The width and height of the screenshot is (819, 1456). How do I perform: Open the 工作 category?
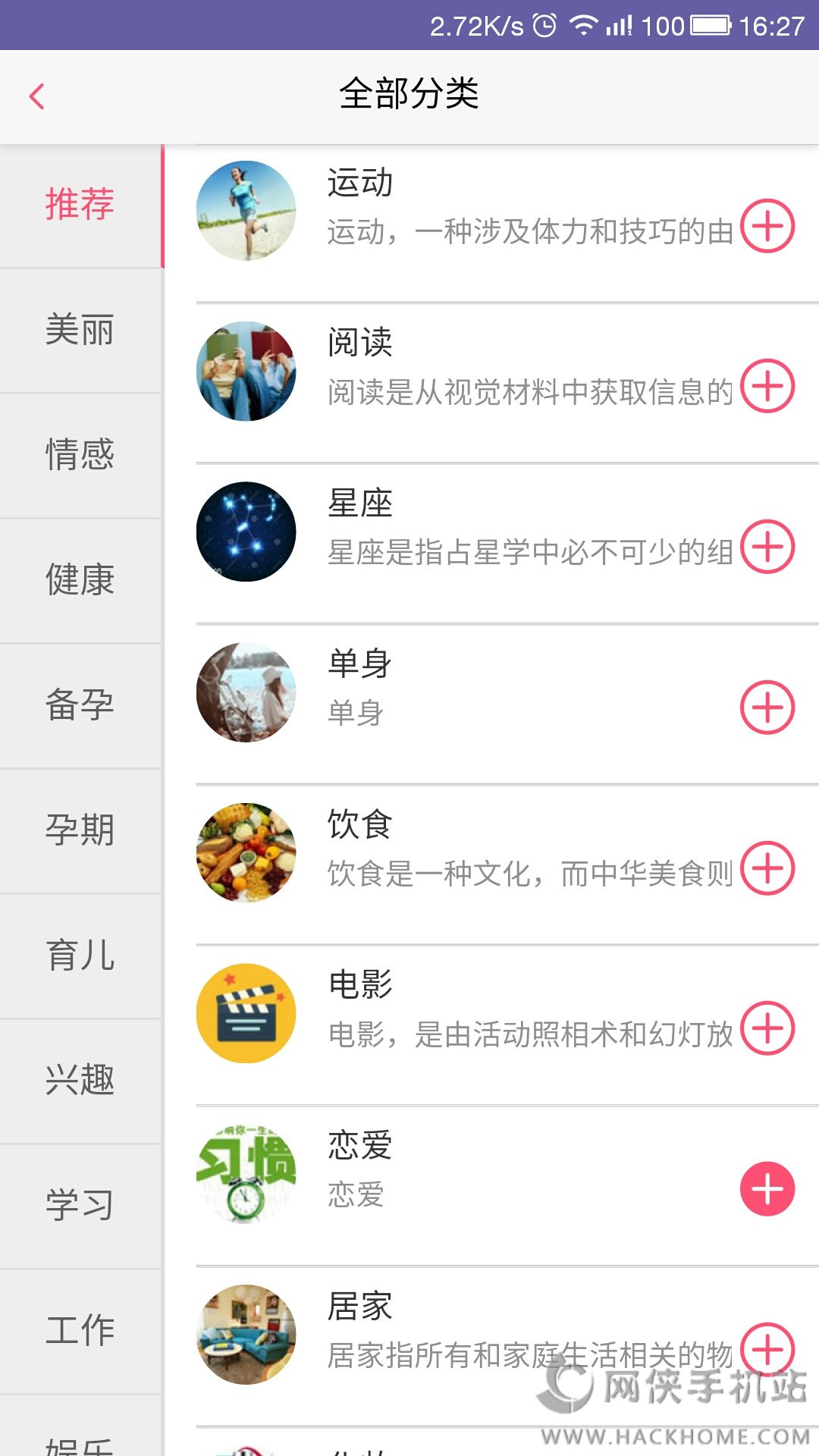coord(80,1330)
